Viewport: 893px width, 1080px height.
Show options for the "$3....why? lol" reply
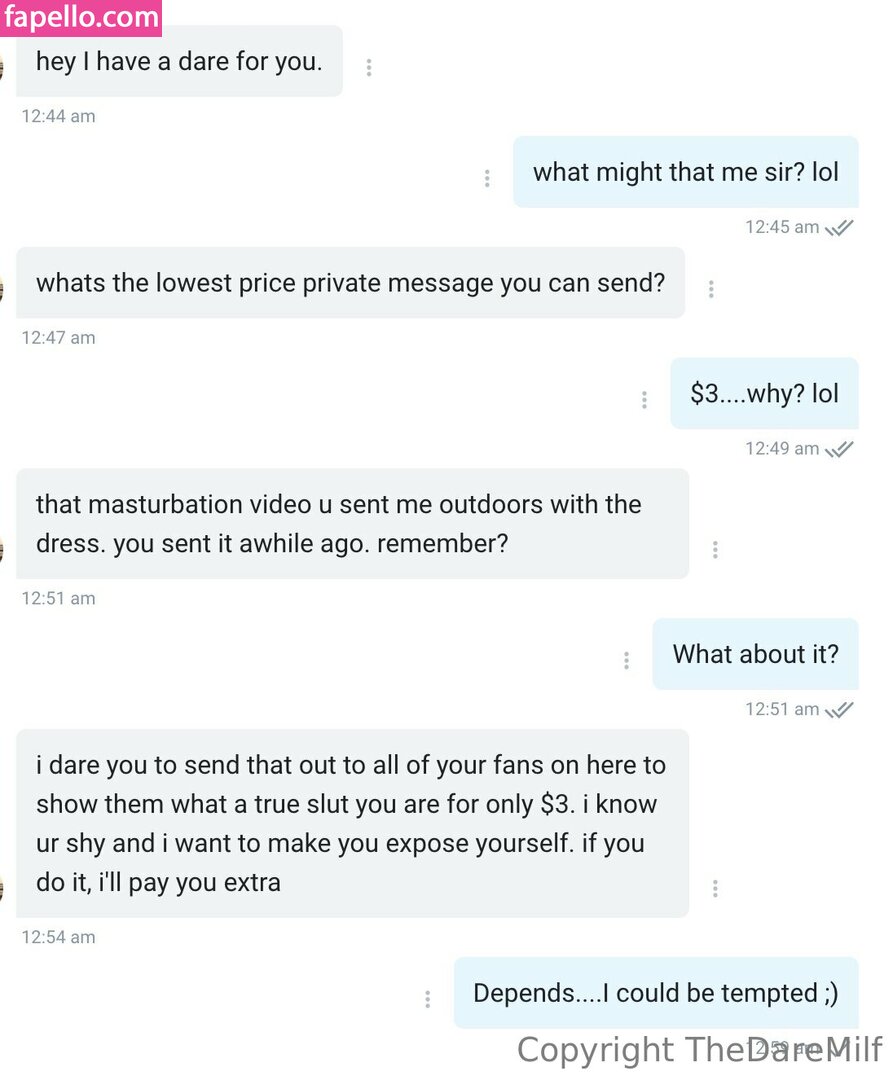click(x=644, y=400)
